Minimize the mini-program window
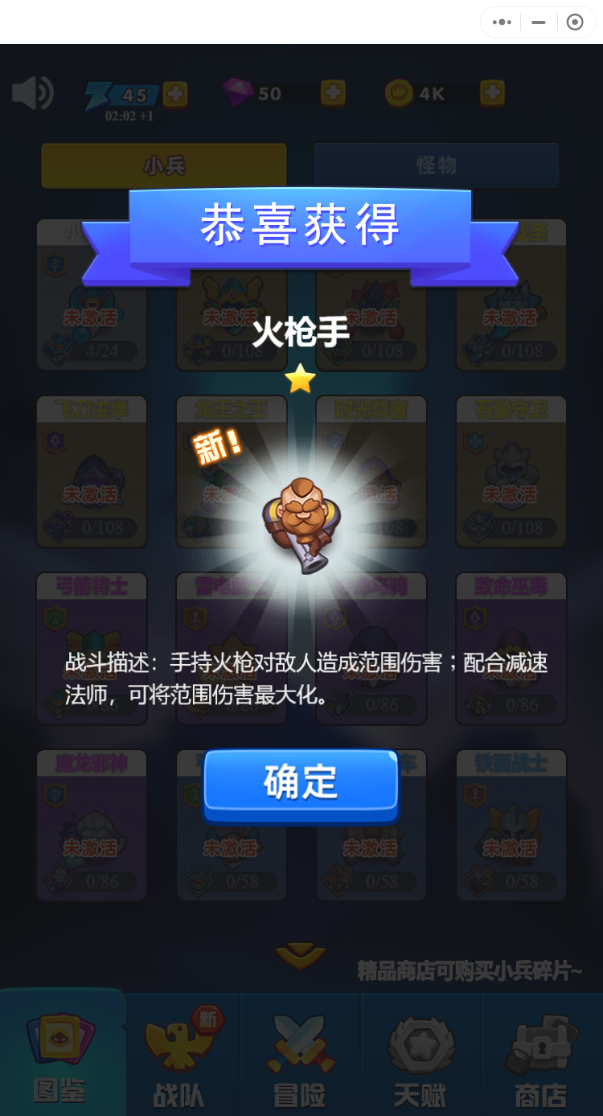Image resolution: width=603 pixels, height=1116 pixels. pos(539,22)
